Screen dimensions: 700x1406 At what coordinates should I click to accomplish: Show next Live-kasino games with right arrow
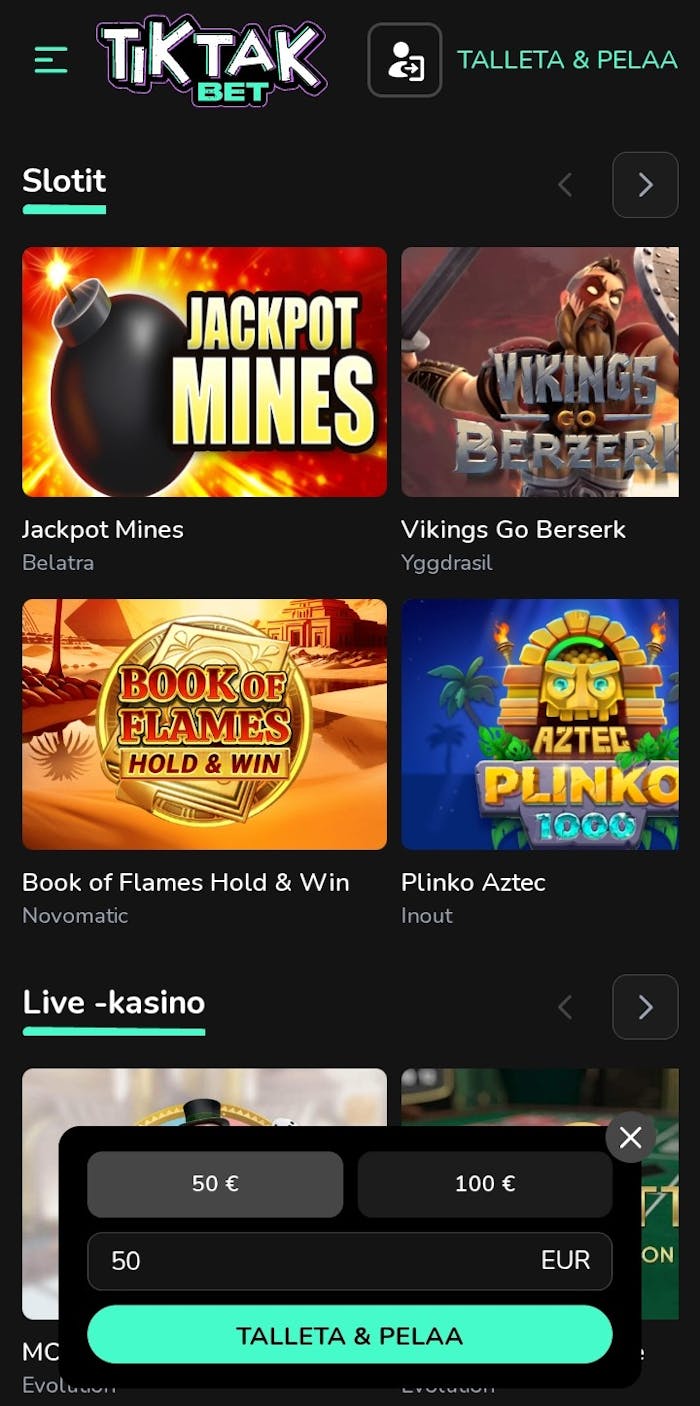[x=645, y=1007]
